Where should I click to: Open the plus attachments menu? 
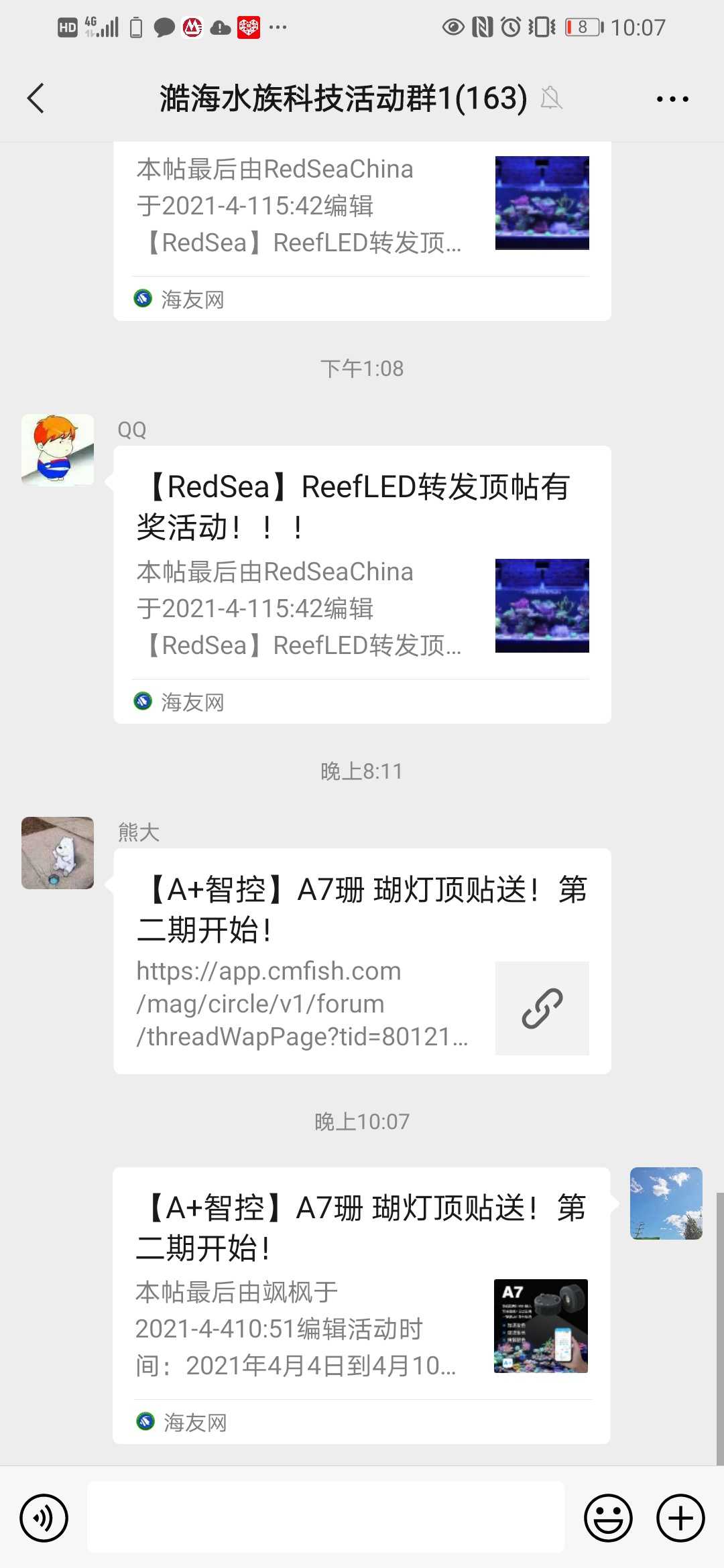point(680,1518)
